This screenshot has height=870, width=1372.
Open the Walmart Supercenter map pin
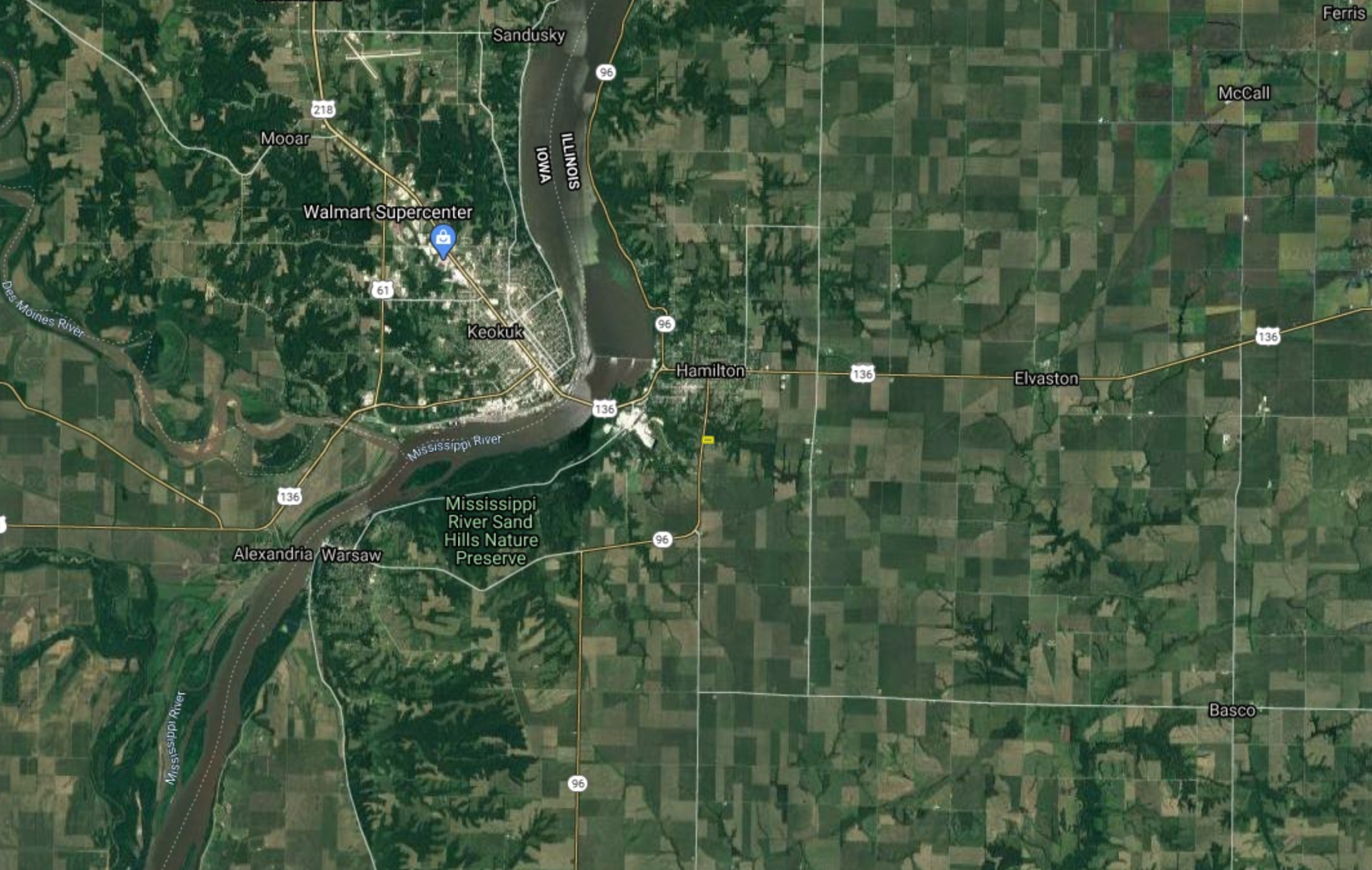pyautogui.click(x=443, y=239)
